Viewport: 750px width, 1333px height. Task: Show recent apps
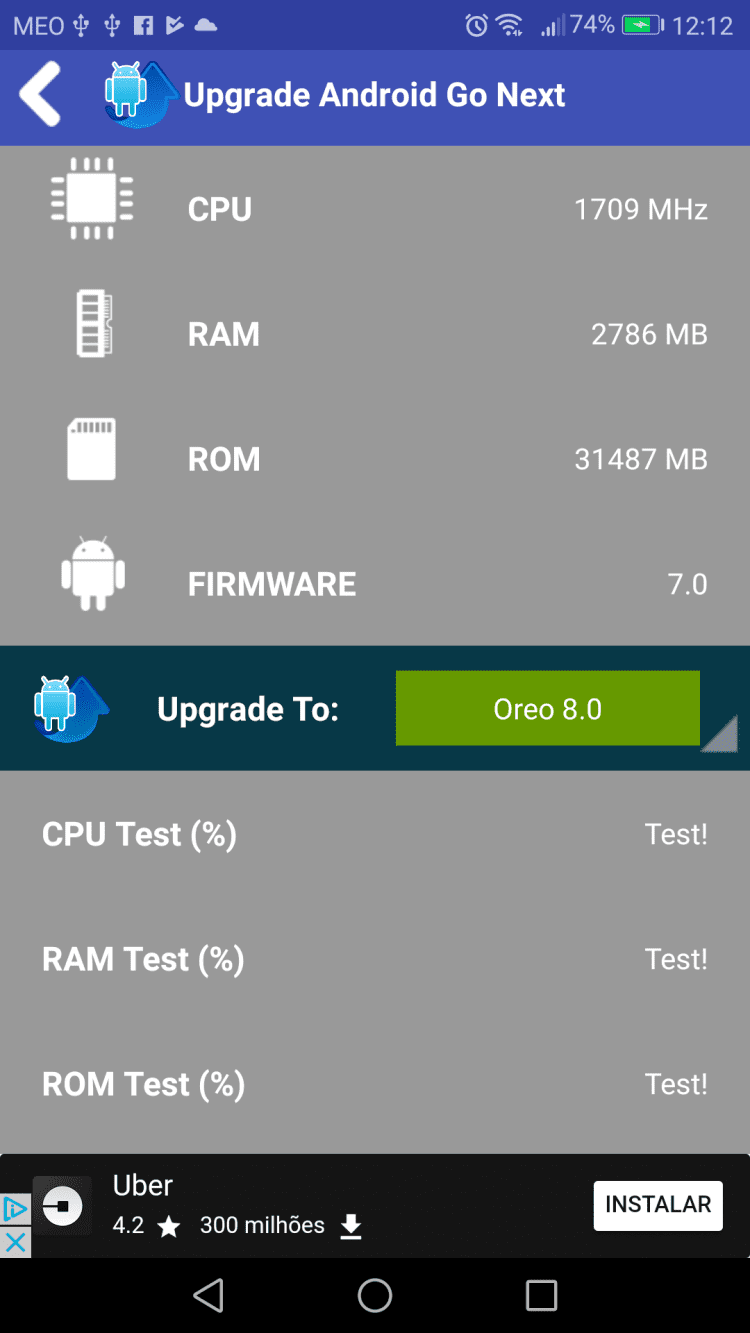(x=541, y=1296)
